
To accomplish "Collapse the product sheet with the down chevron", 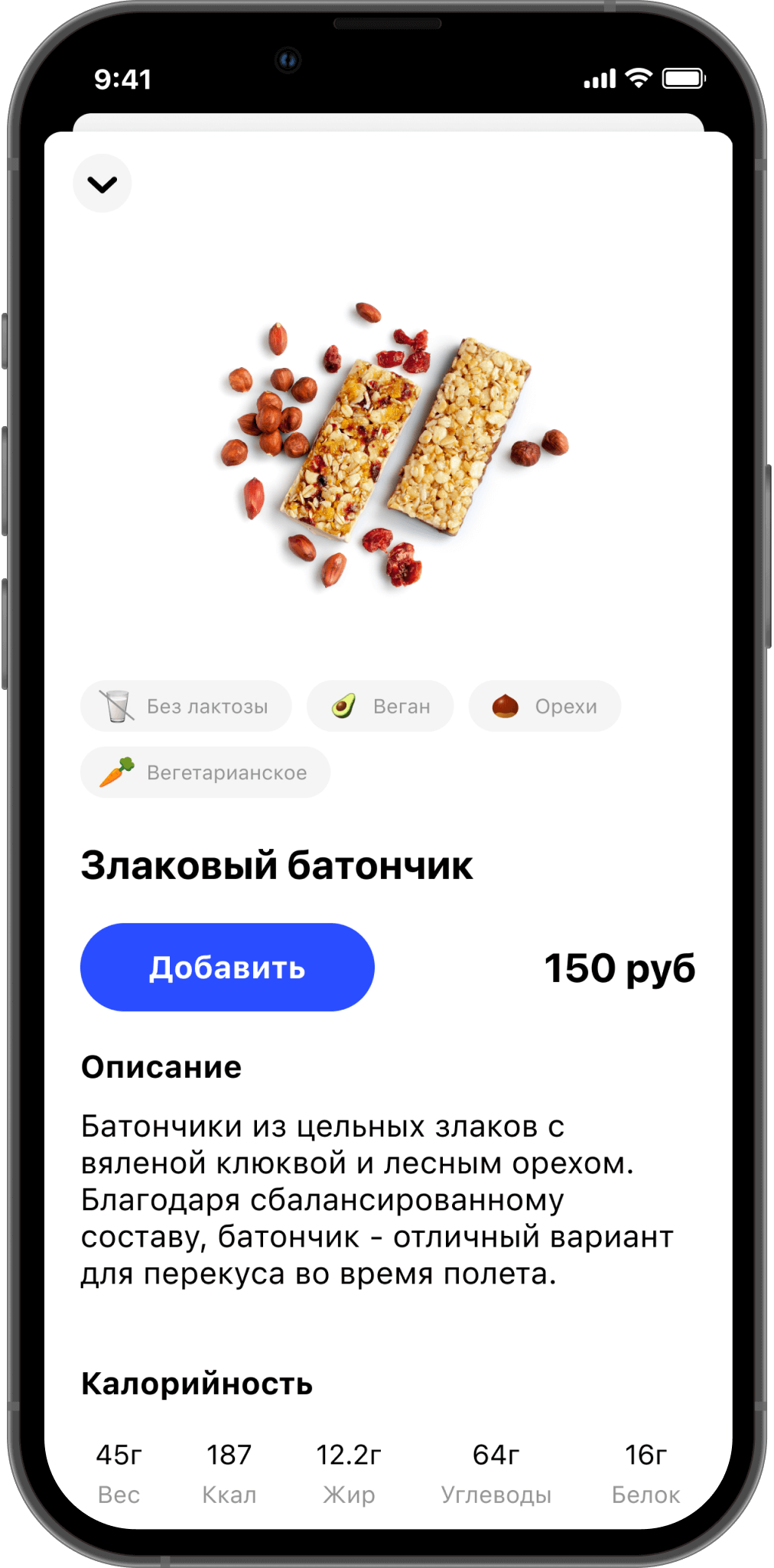I will click(x=102, y=184).
